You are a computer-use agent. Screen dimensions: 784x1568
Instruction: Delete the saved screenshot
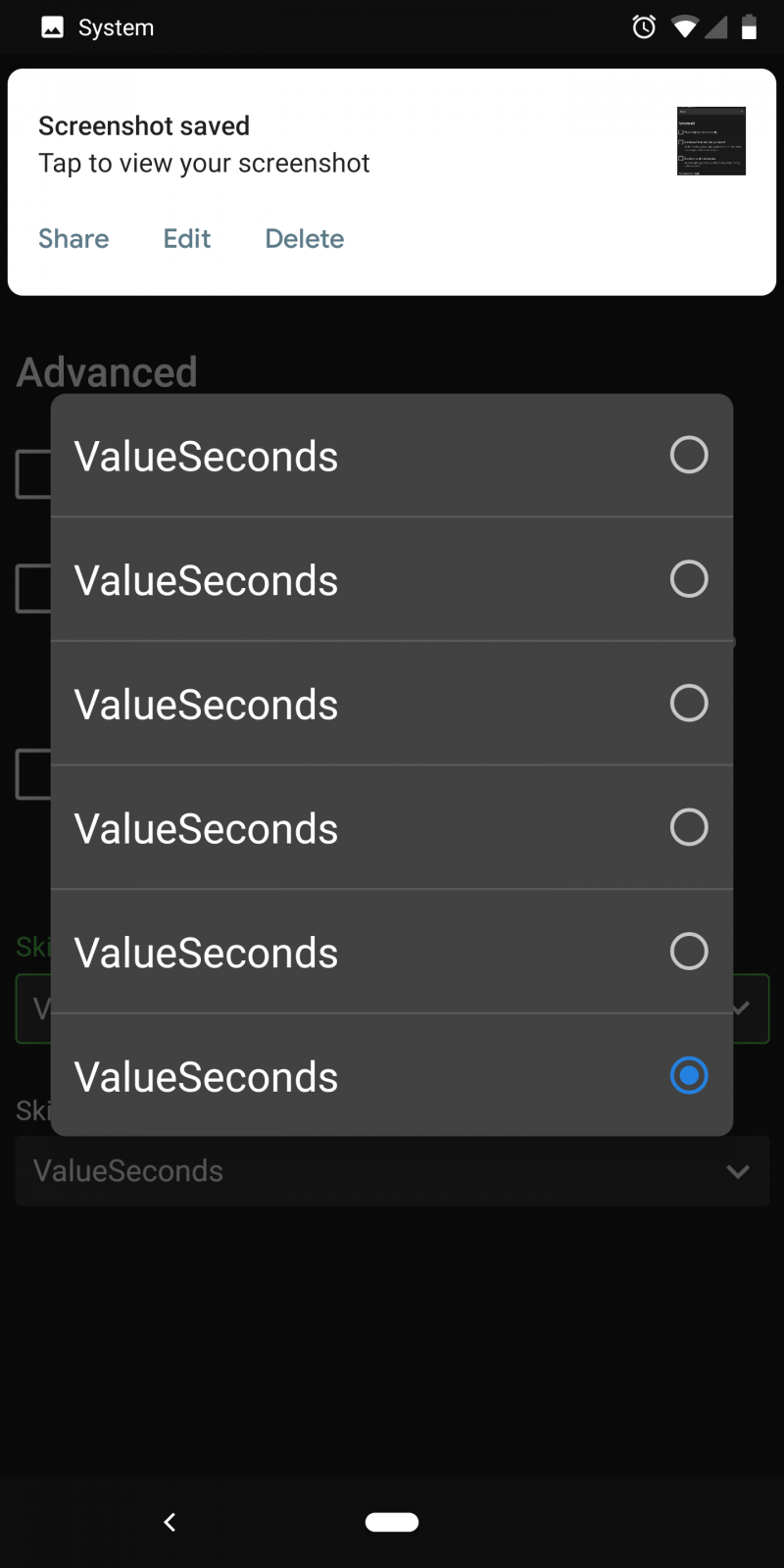pos(304,239)
